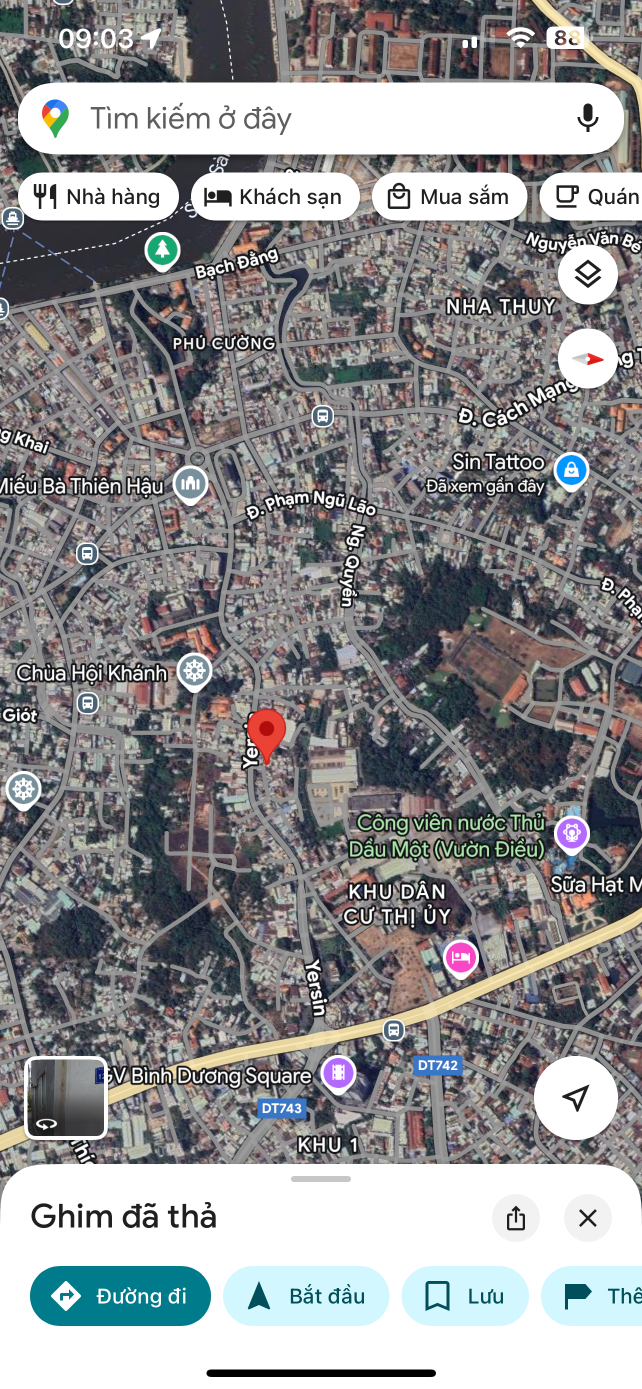Close the 'Ghim đã thả' panel

pyautogui.click(x=588, y=1218)
